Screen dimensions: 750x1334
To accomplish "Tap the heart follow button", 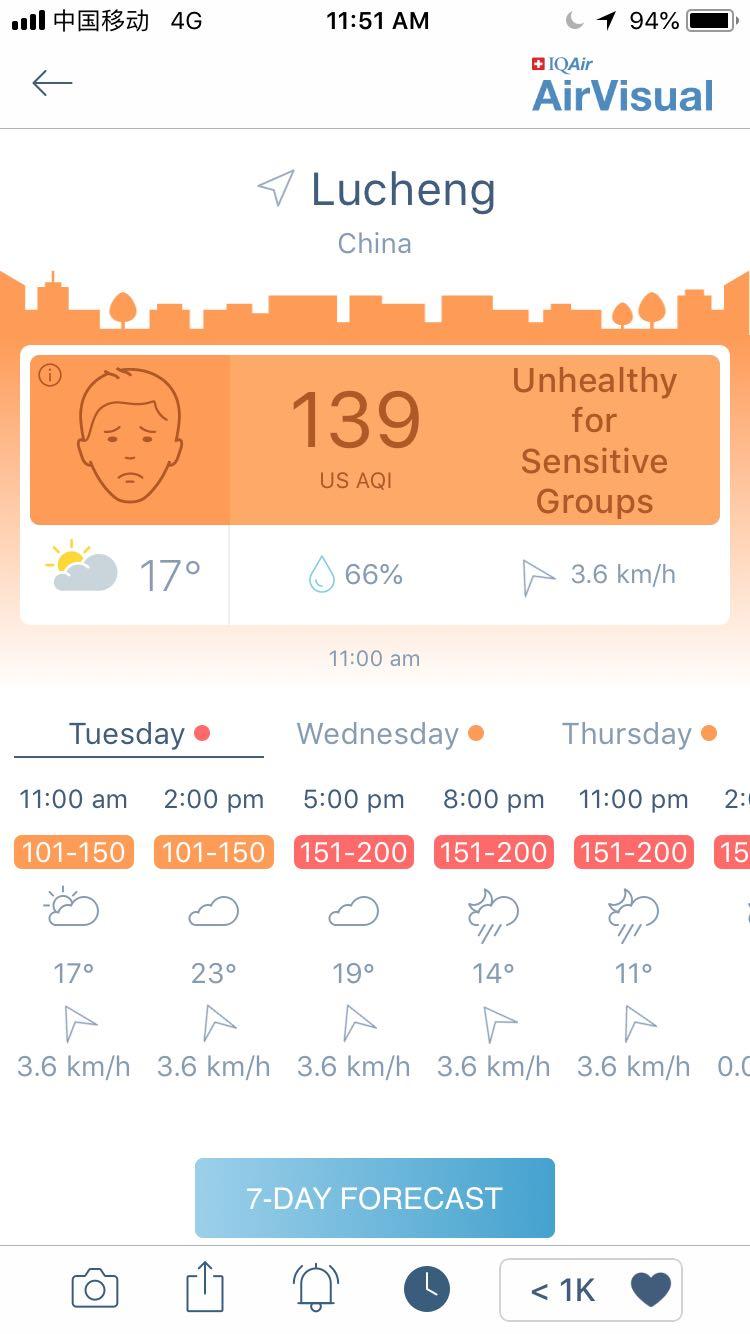I will click(x=651, y=1290).
